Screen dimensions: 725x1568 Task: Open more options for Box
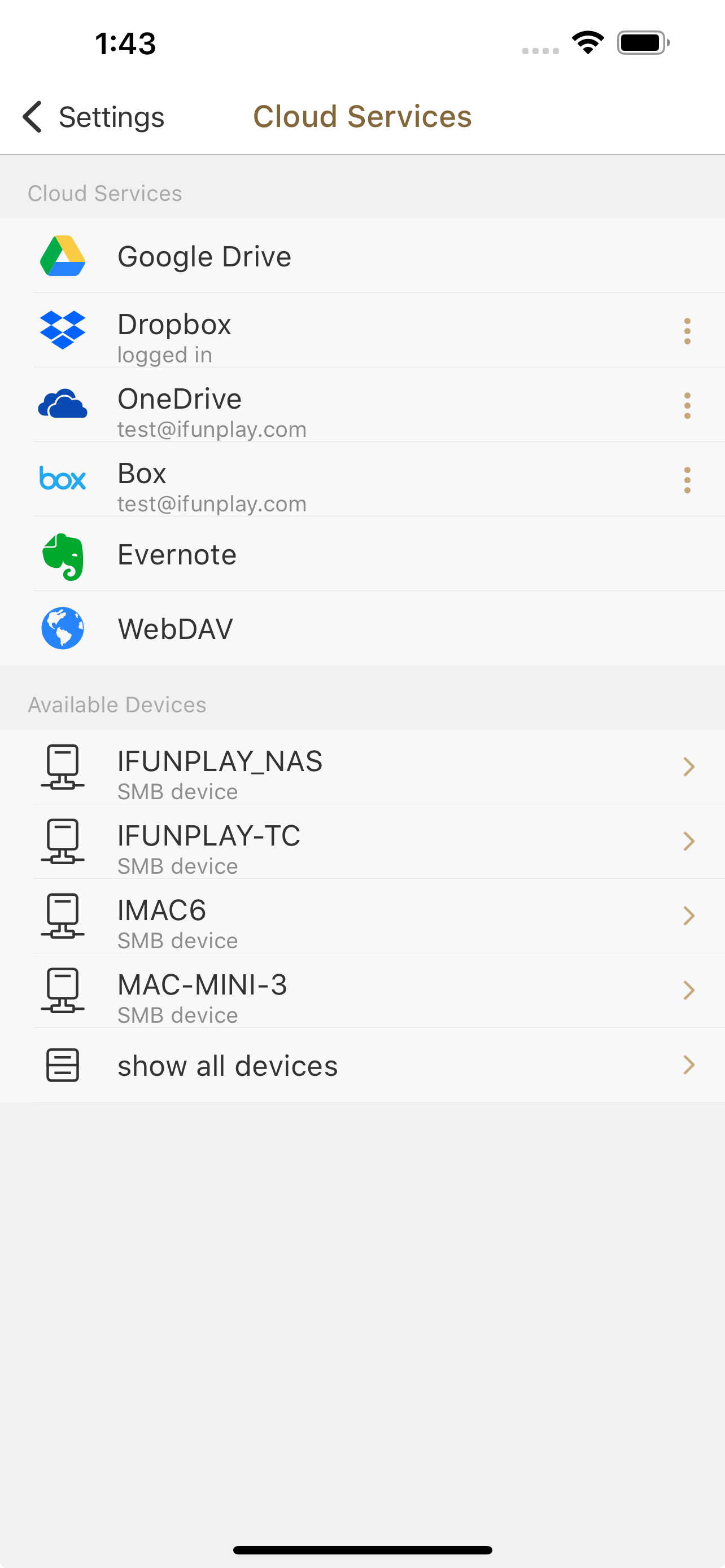pos(687,480)
